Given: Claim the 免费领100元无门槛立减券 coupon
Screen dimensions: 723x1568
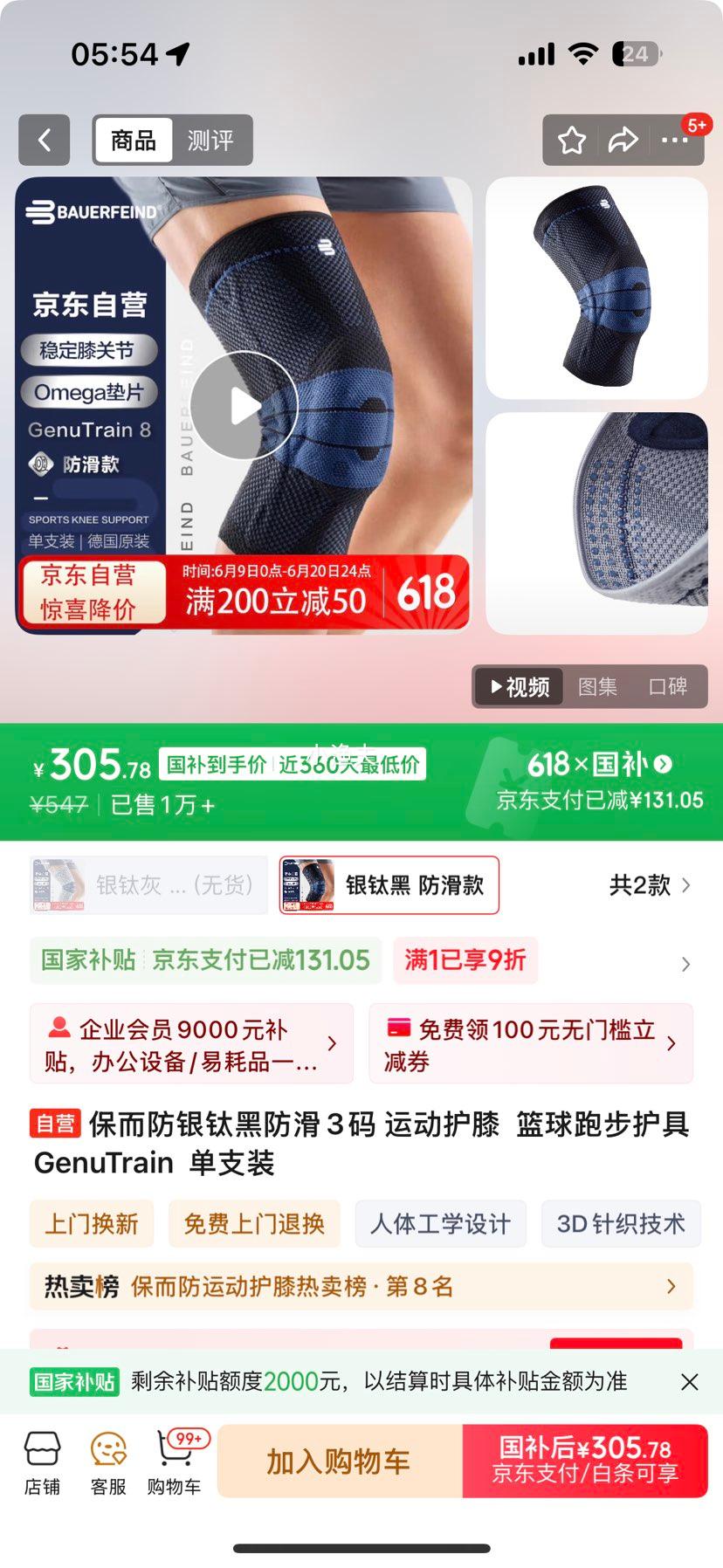Looking at the screenshot, I should coord(530,1044).
